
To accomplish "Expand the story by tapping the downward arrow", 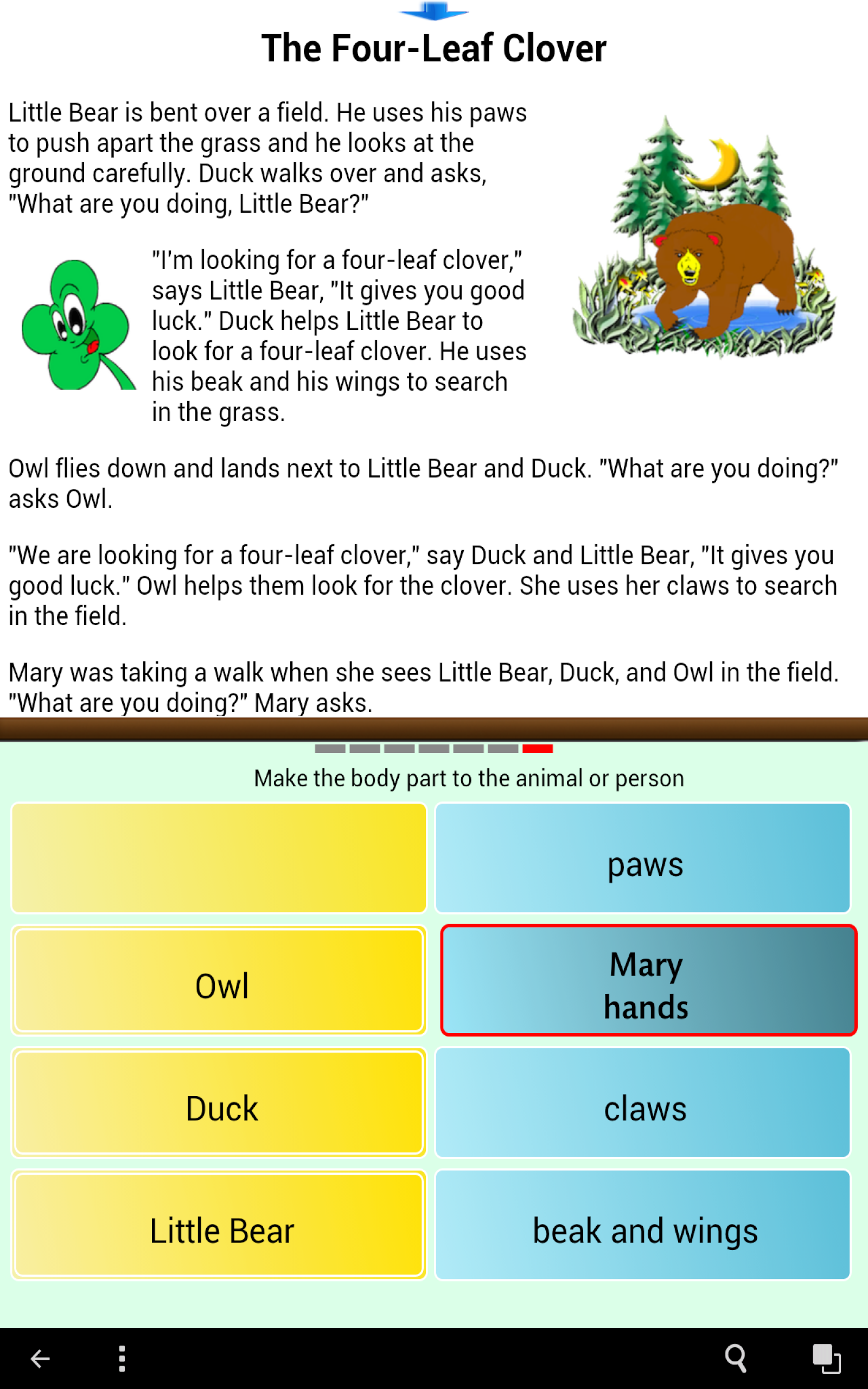I will coord(435,10).
